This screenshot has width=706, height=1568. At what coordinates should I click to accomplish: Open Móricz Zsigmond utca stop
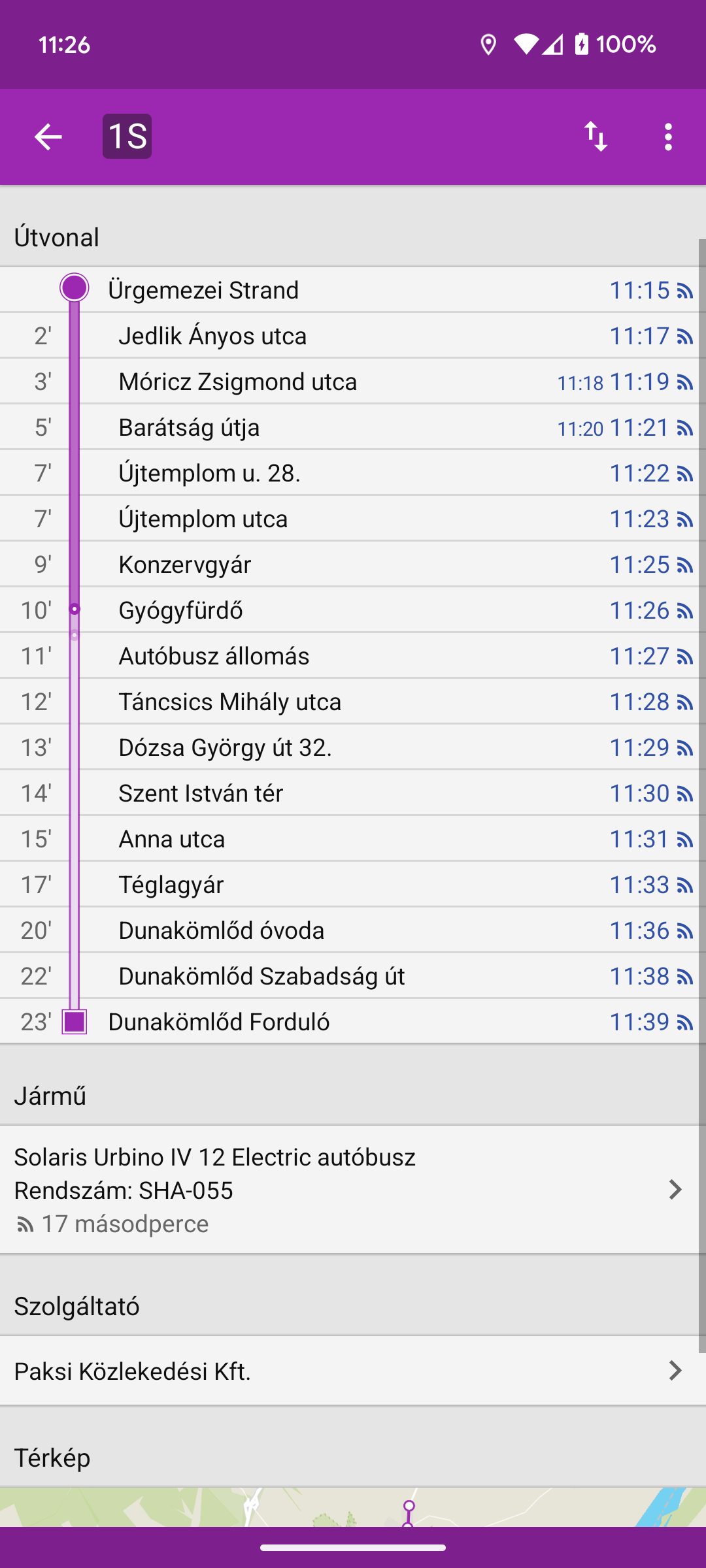[x=353, y=381]
